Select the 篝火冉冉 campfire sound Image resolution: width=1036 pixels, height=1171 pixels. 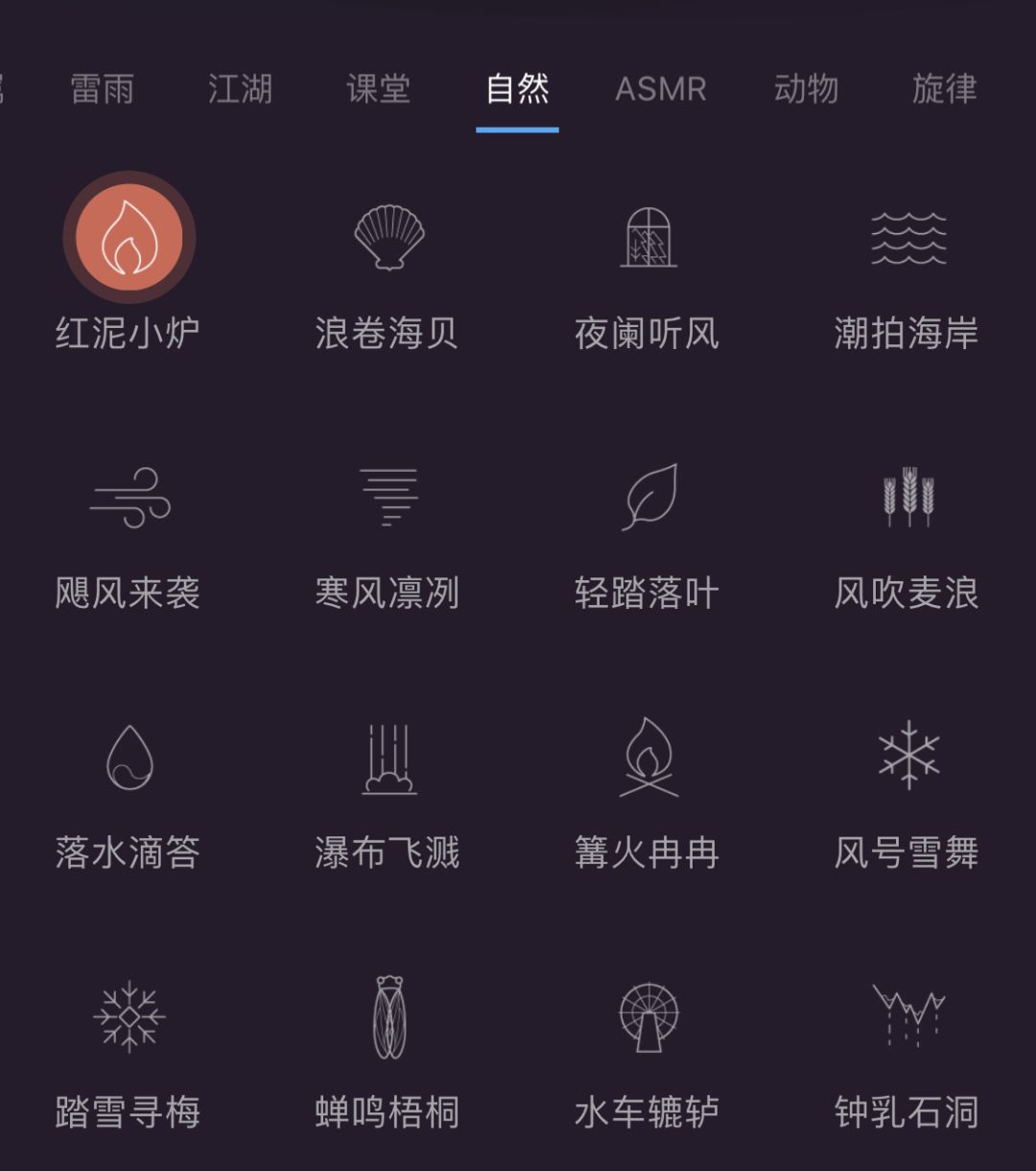[648, 756]
